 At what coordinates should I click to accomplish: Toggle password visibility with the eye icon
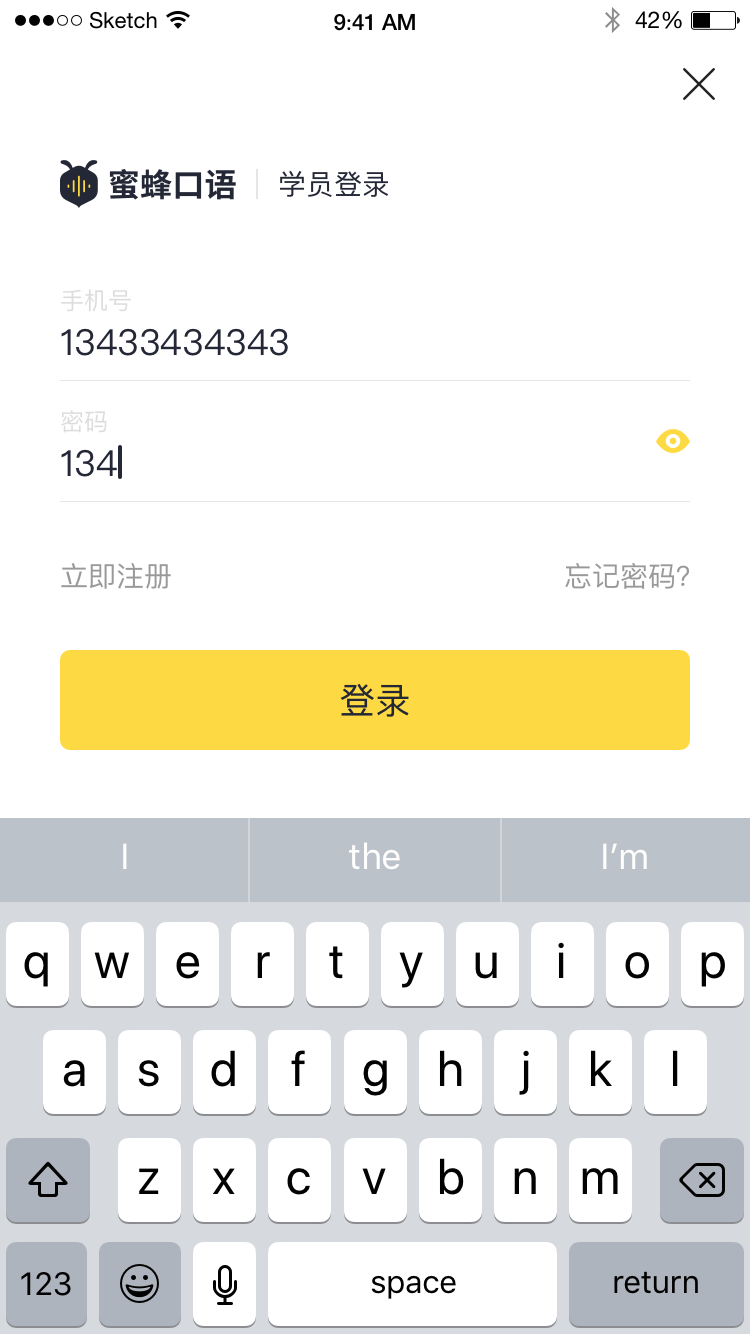(x=672, y=441)
